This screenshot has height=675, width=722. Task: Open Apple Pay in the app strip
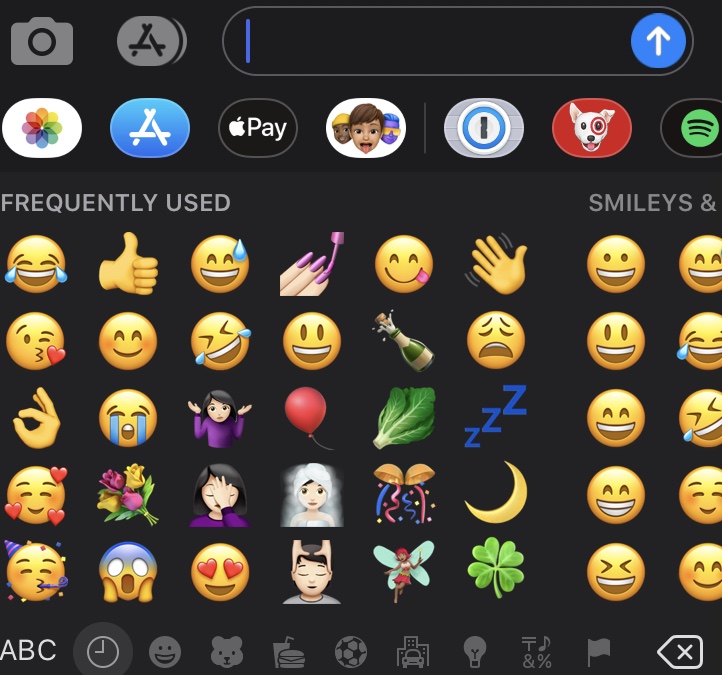point(258,128)
